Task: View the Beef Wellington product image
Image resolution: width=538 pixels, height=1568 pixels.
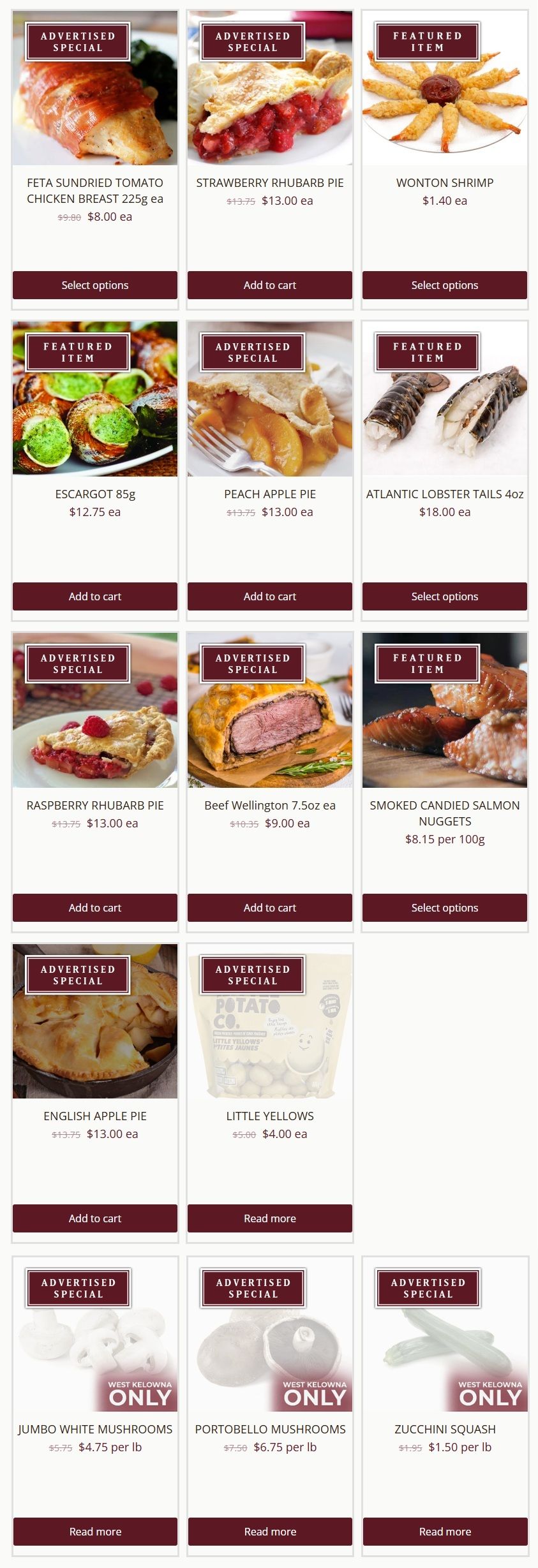Action: coord(269,734)
